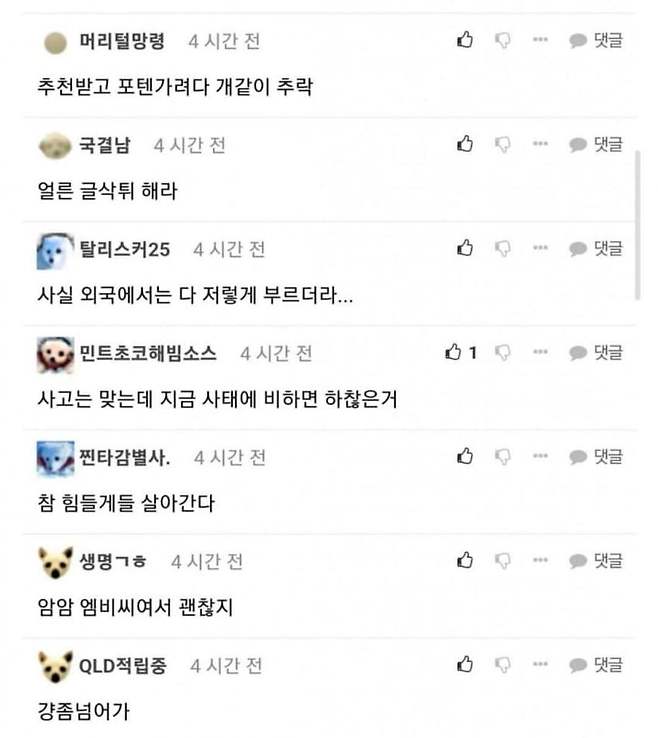Reply to 민트초코해빔소스's comment
658x738 pixels.
597,352
